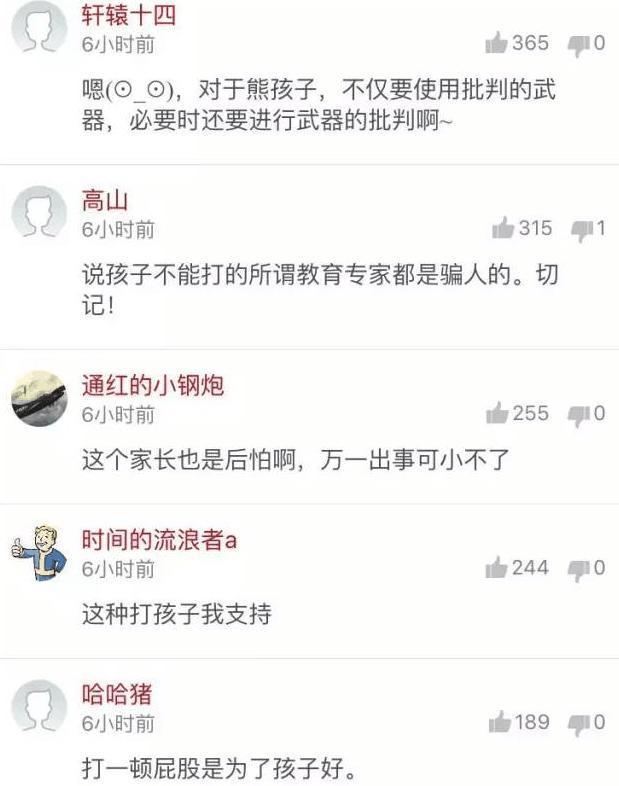This screenshot has height=786, width=619.
Task: Open 哈哈猪's username link
Action: 117,694
